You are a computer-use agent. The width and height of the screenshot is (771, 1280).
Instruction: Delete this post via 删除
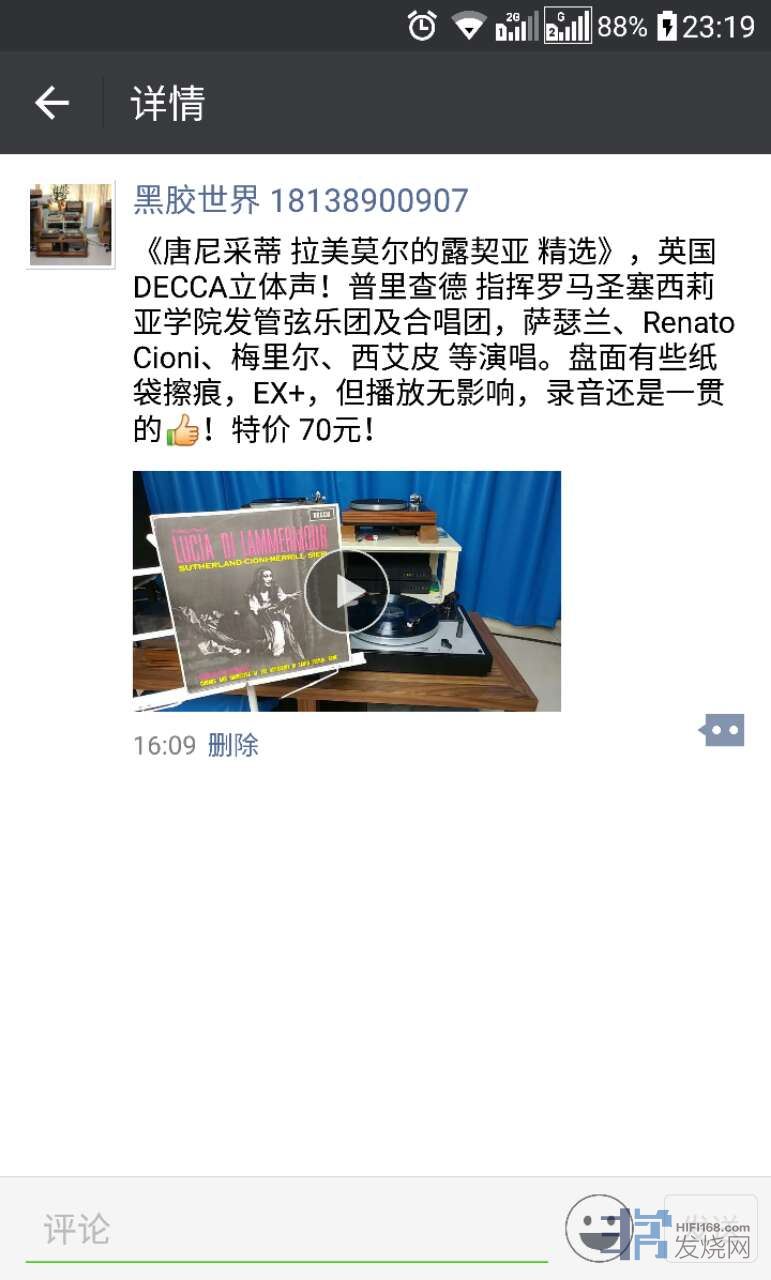click(233, 745)
